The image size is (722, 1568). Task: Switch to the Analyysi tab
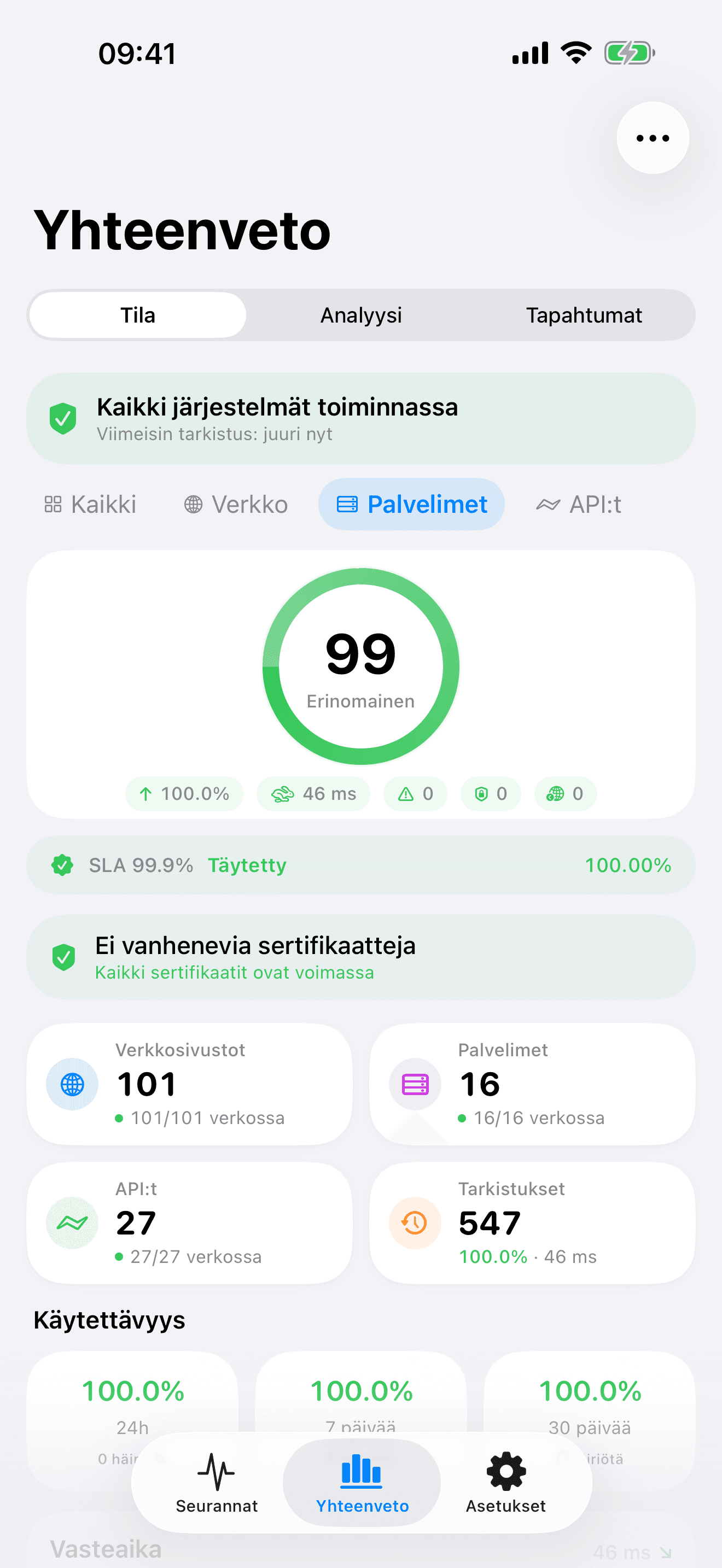(360, 315)
